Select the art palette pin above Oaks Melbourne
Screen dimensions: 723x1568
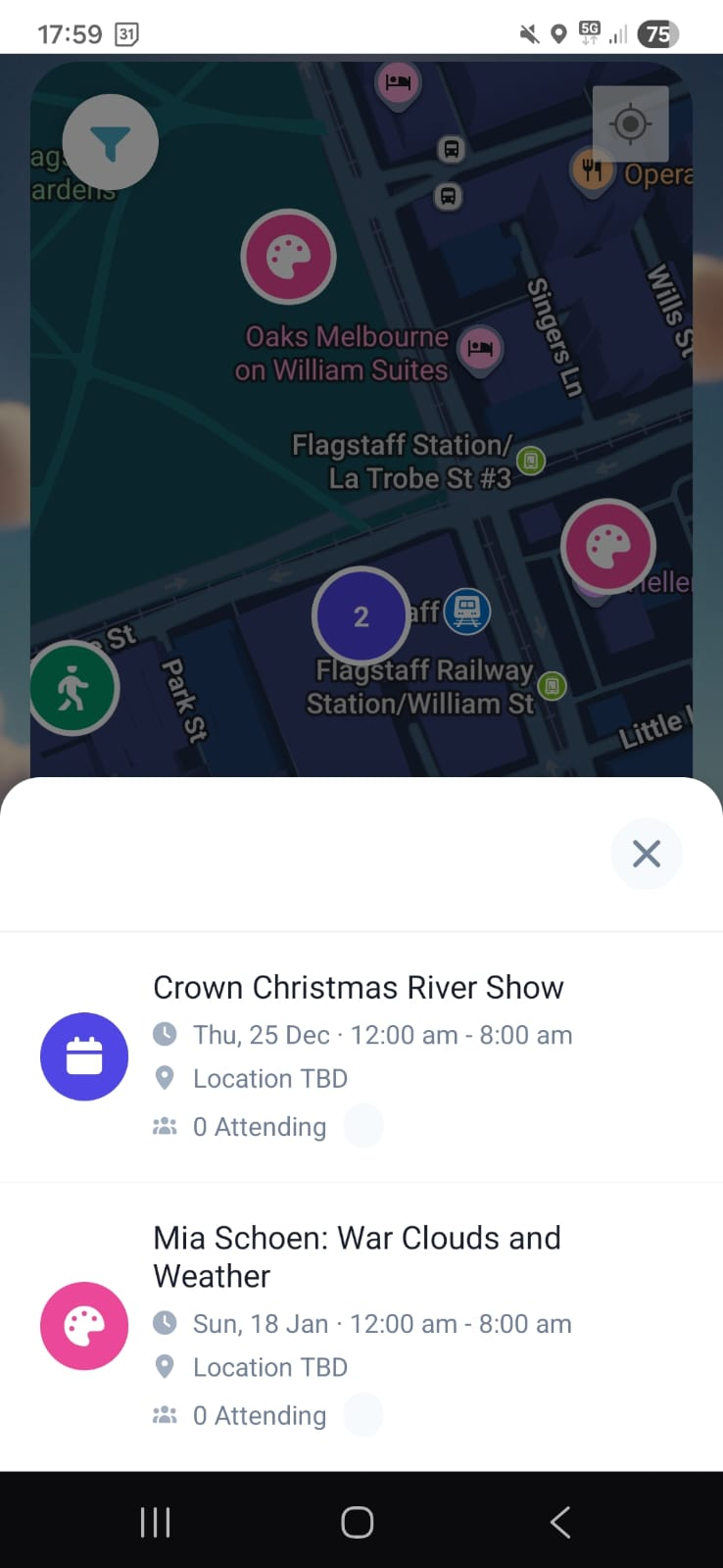click(288, 255)
